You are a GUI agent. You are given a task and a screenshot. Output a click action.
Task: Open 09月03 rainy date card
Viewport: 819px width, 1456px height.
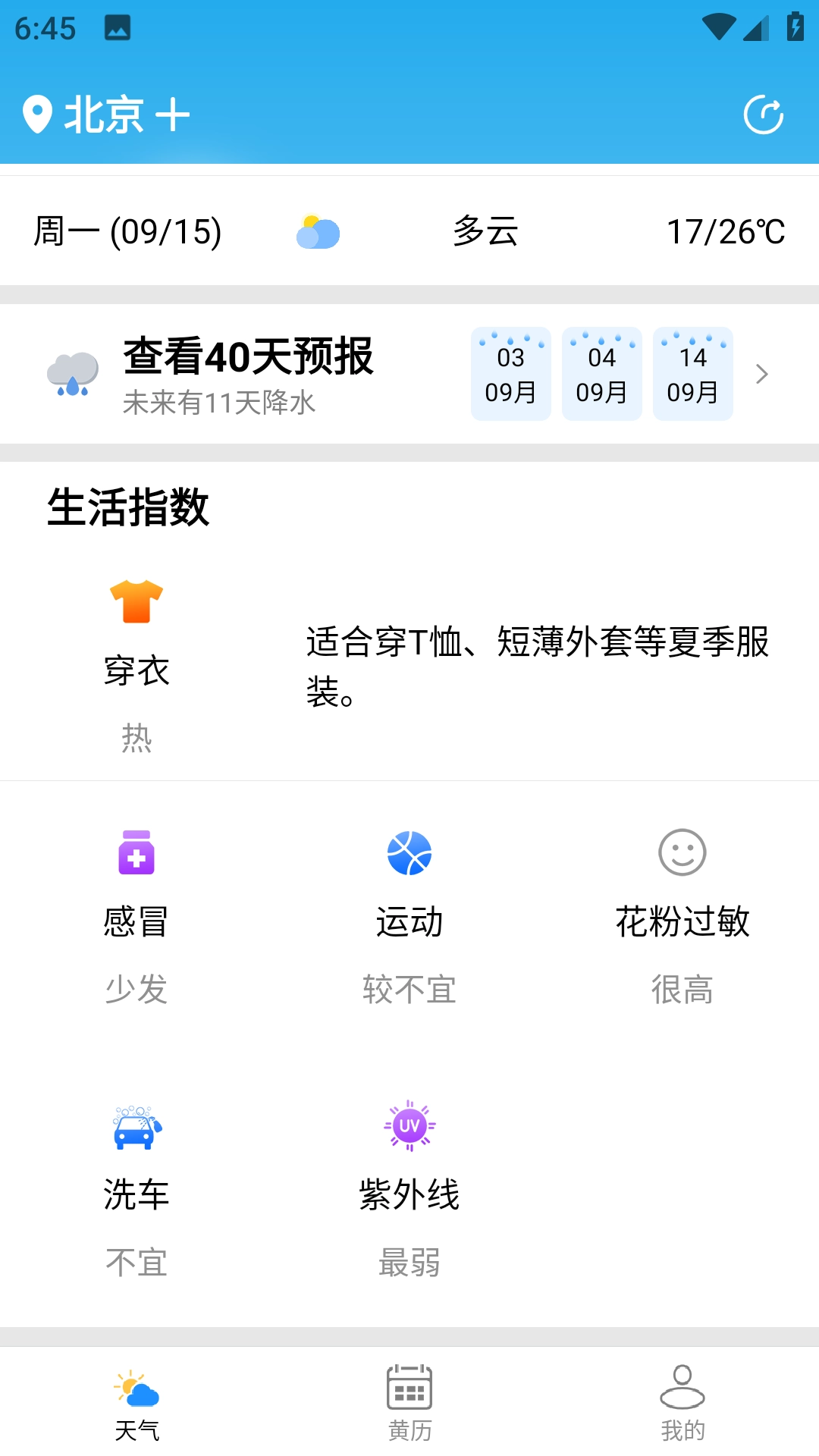510,374
